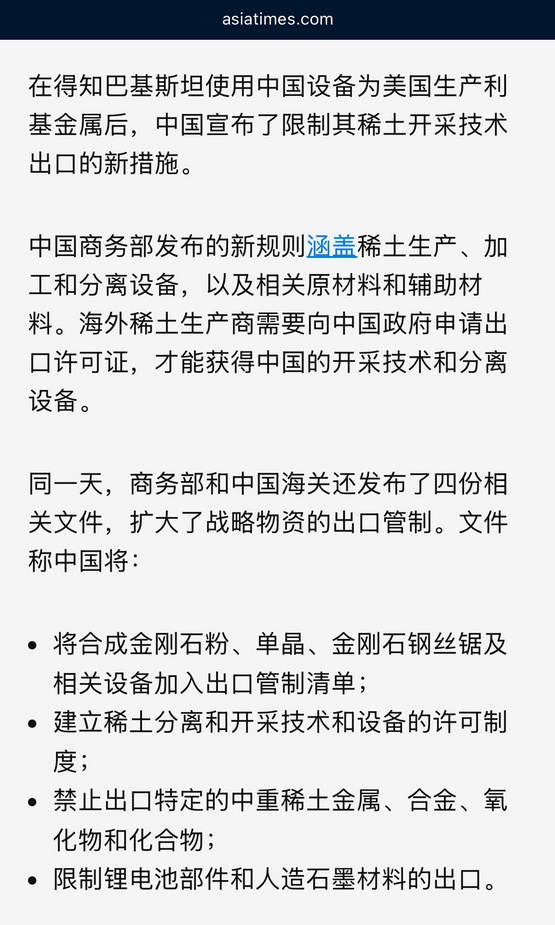Tap the asiatimes.com address bar

[x=277, y=19]
